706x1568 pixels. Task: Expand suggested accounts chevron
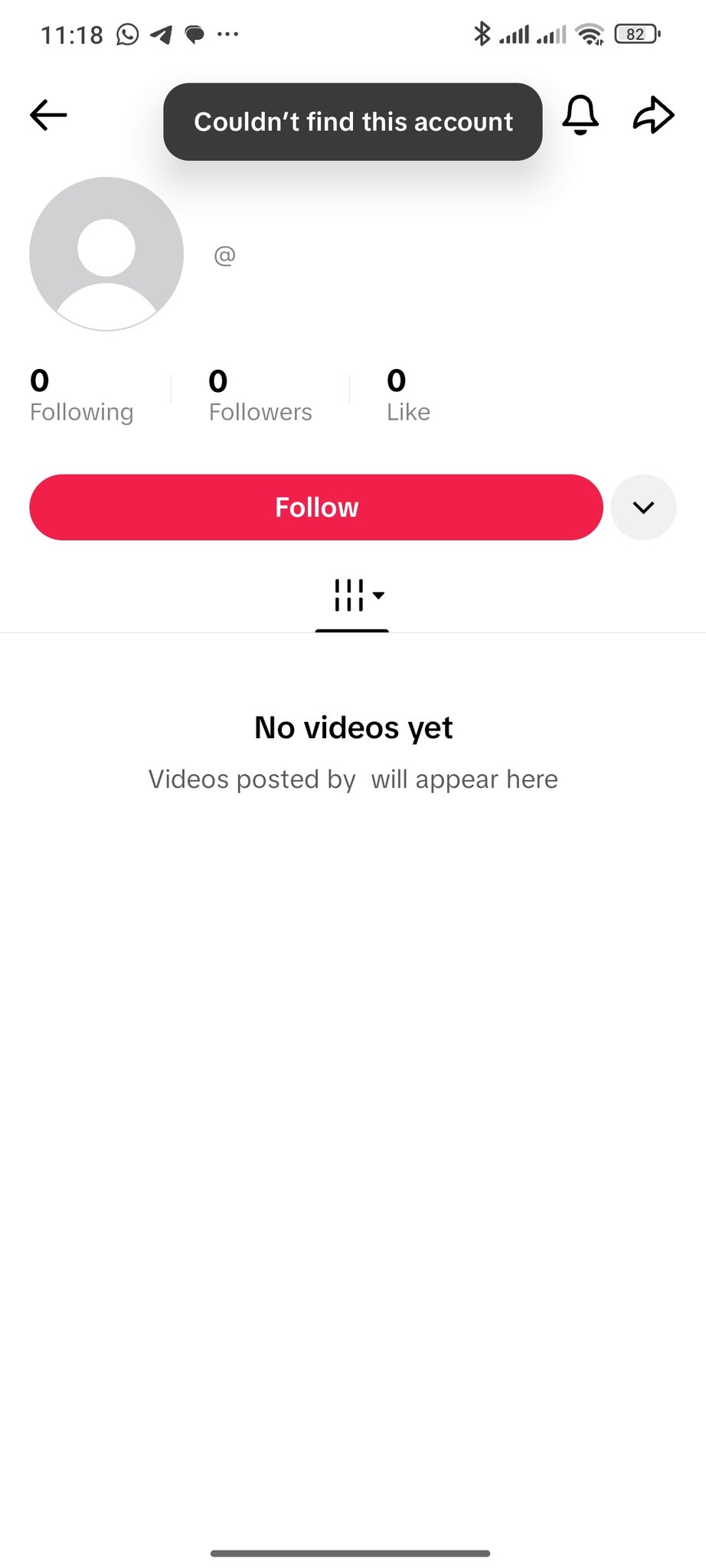pos(643,508)
